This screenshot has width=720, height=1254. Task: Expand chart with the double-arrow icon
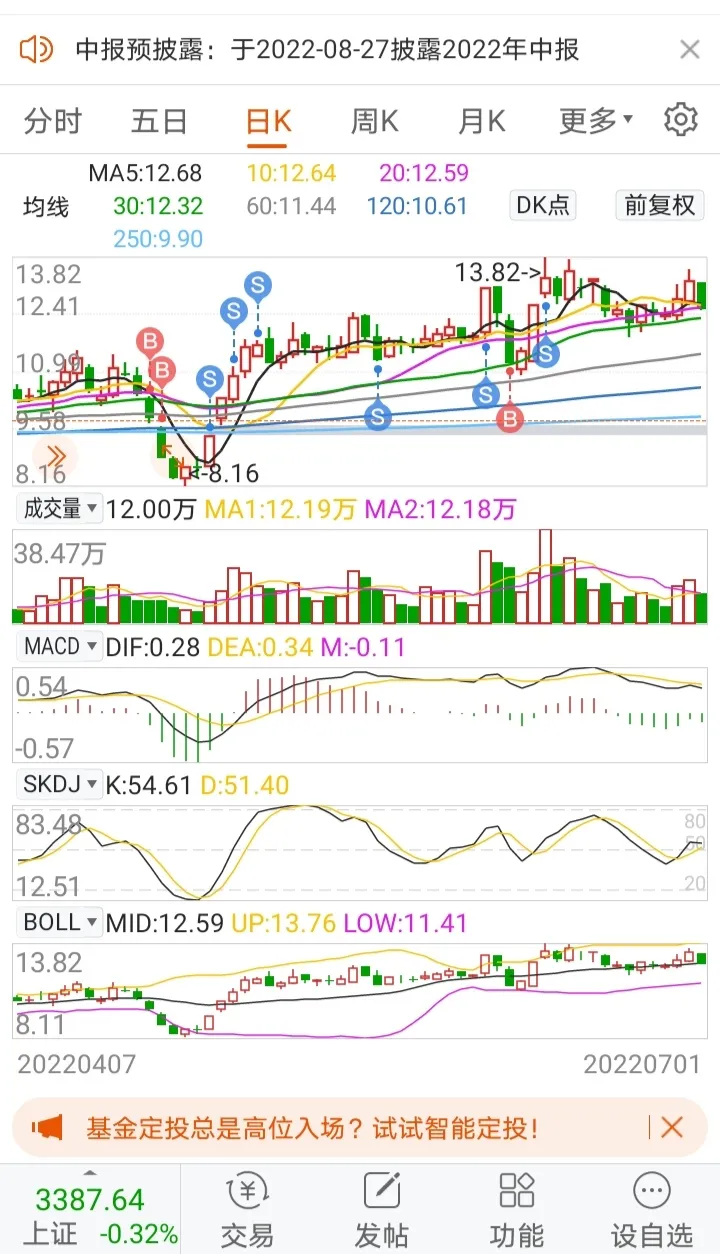click(x=55, y=456)
